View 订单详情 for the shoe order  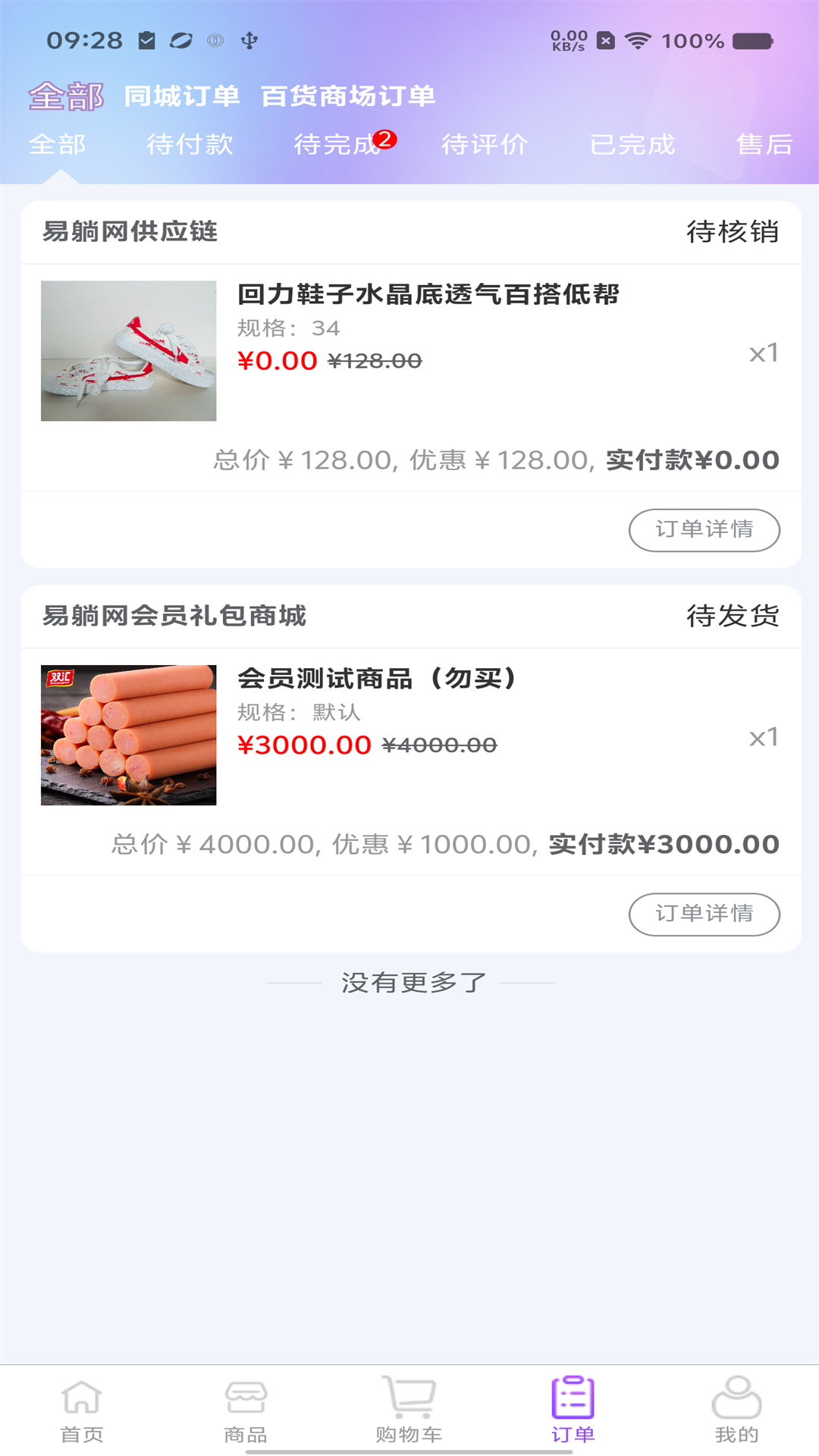[x=704, y=530]
